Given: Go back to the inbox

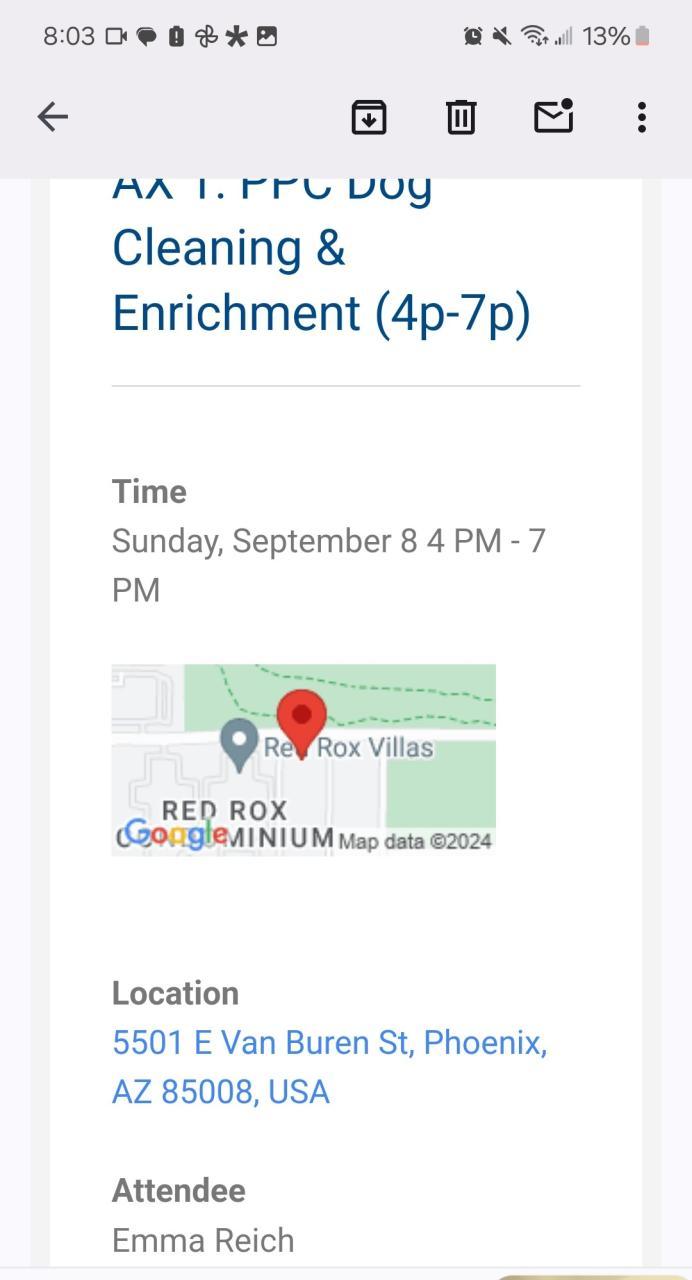Looking at the screenshot, I should 53,117.
